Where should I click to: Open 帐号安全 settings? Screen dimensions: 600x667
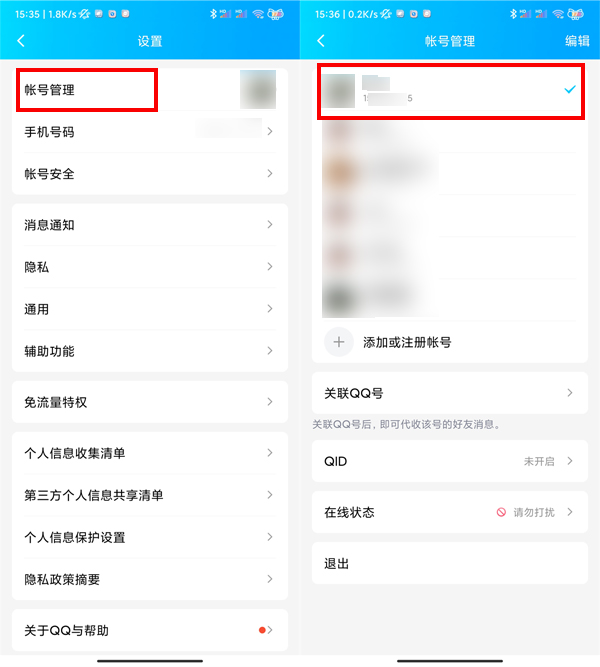click(150, 174)
